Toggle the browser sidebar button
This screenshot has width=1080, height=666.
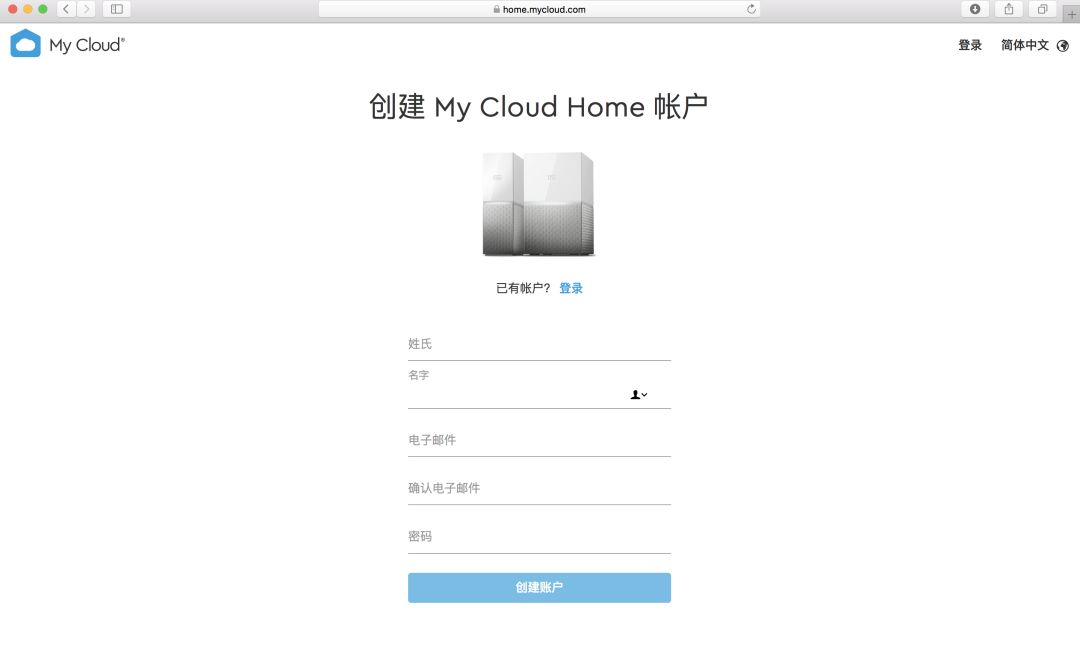point(117,9)
